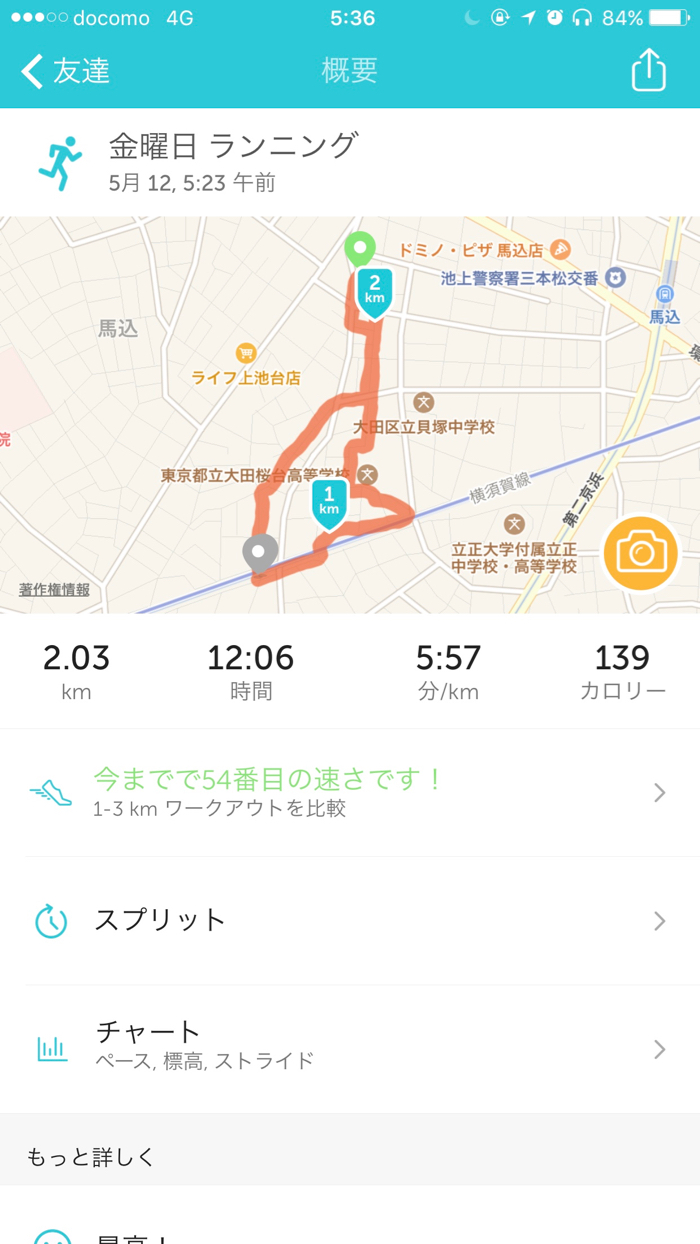Viewport: 700px width, 1244px height.
Task: Open the running route map
Action: point(350,415)
